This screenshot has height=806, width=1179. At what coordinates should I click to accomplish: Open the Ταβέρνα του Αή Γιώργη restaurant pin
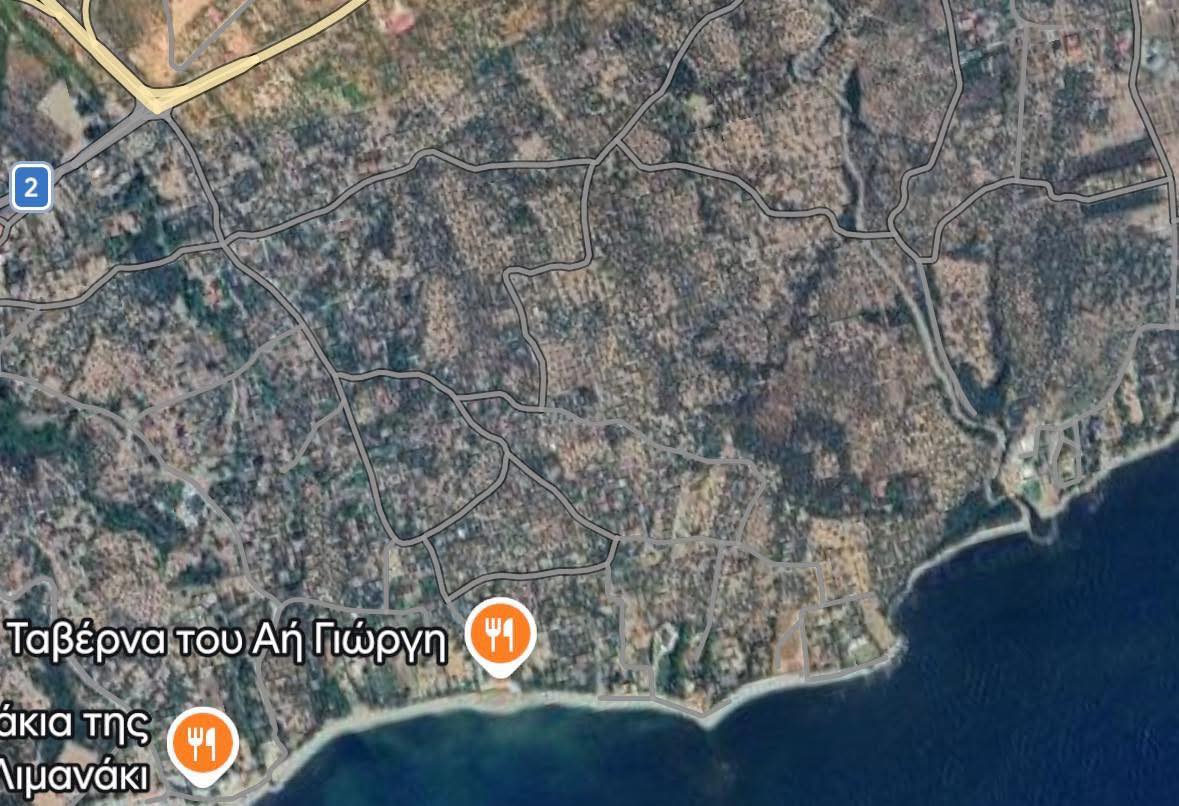tap(502, 633)
